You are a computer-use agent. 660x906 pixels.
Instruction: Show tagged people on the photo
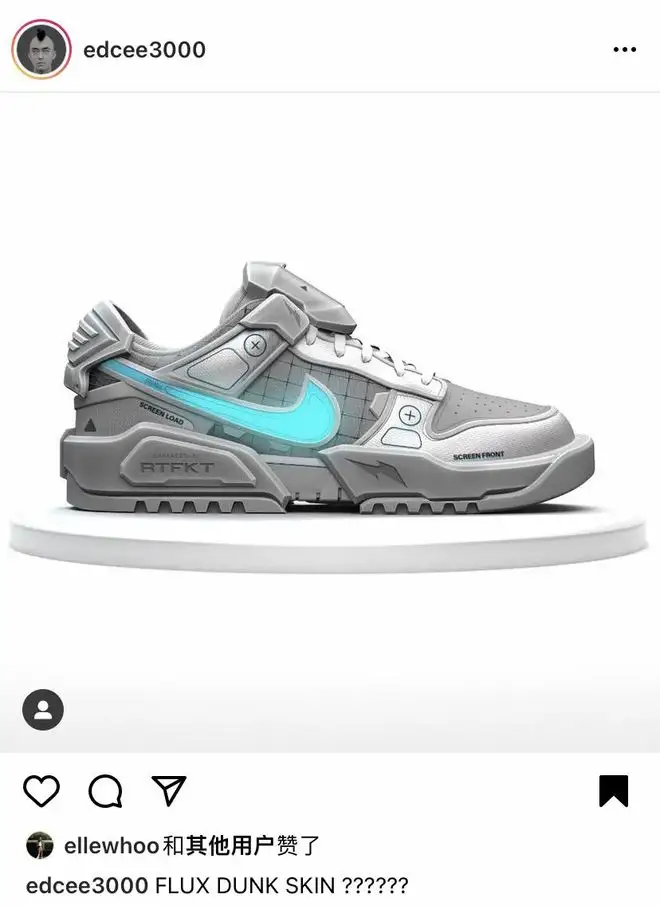coord(43,710)
